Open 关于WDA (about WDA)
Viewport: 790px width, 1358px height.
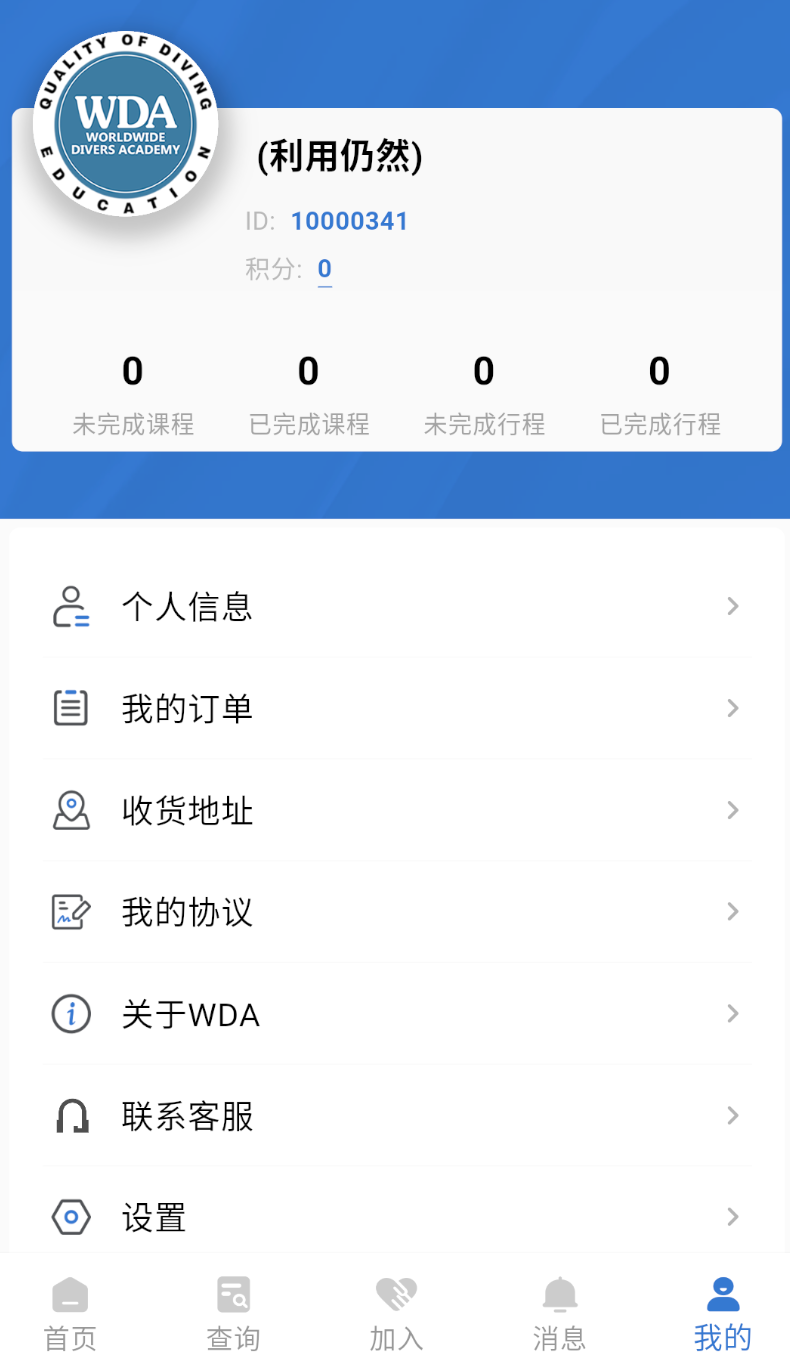click(397, 1014)
